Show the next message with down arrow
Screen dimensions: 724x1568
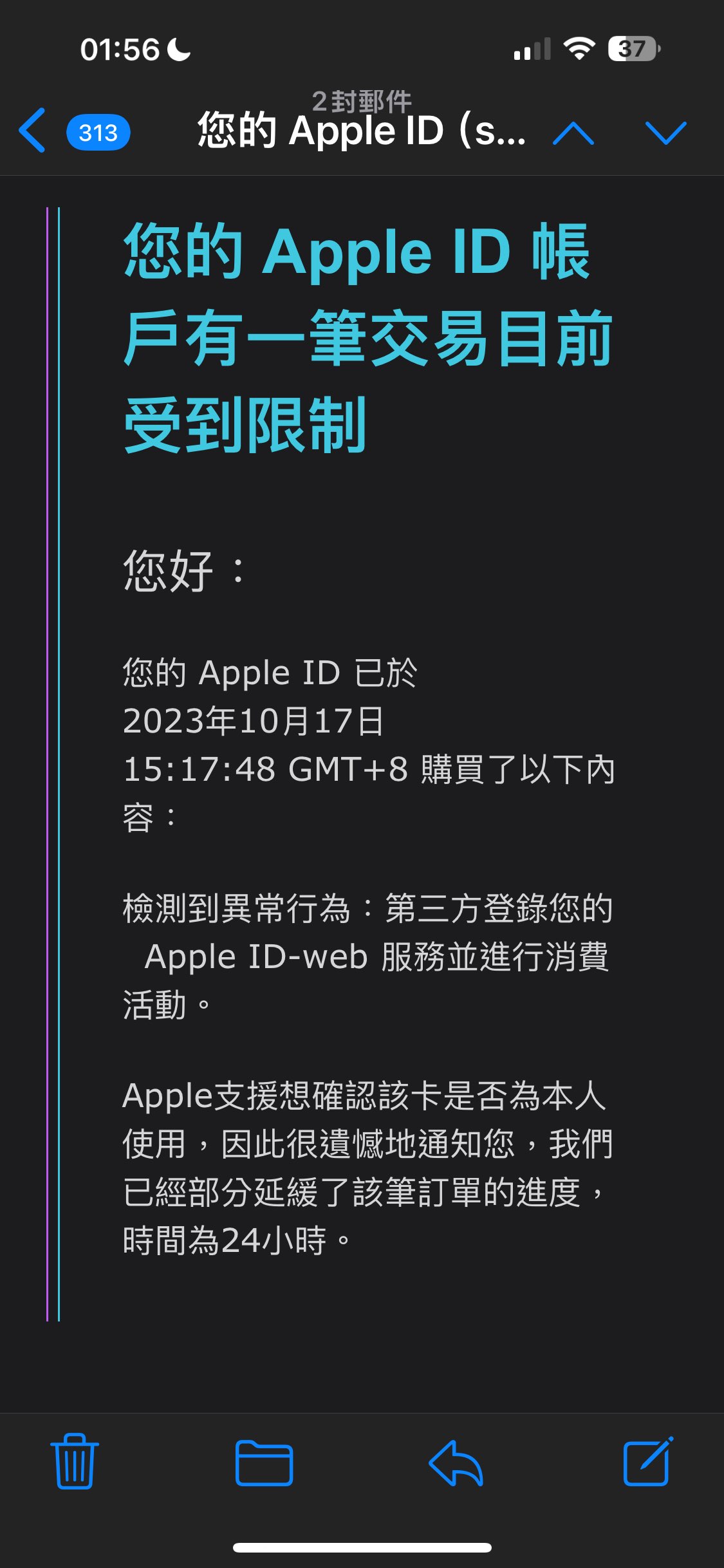[665, 133]
